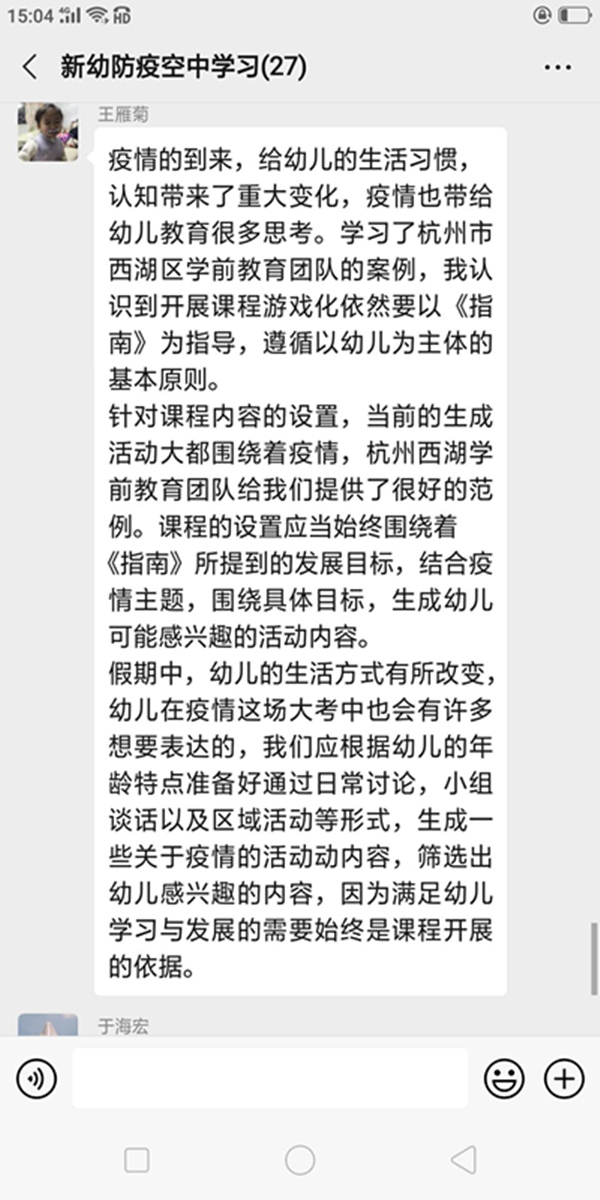Open the group chat overflow menu
The width and height of the screenshot is (600, 1200).
pos(558,67)
